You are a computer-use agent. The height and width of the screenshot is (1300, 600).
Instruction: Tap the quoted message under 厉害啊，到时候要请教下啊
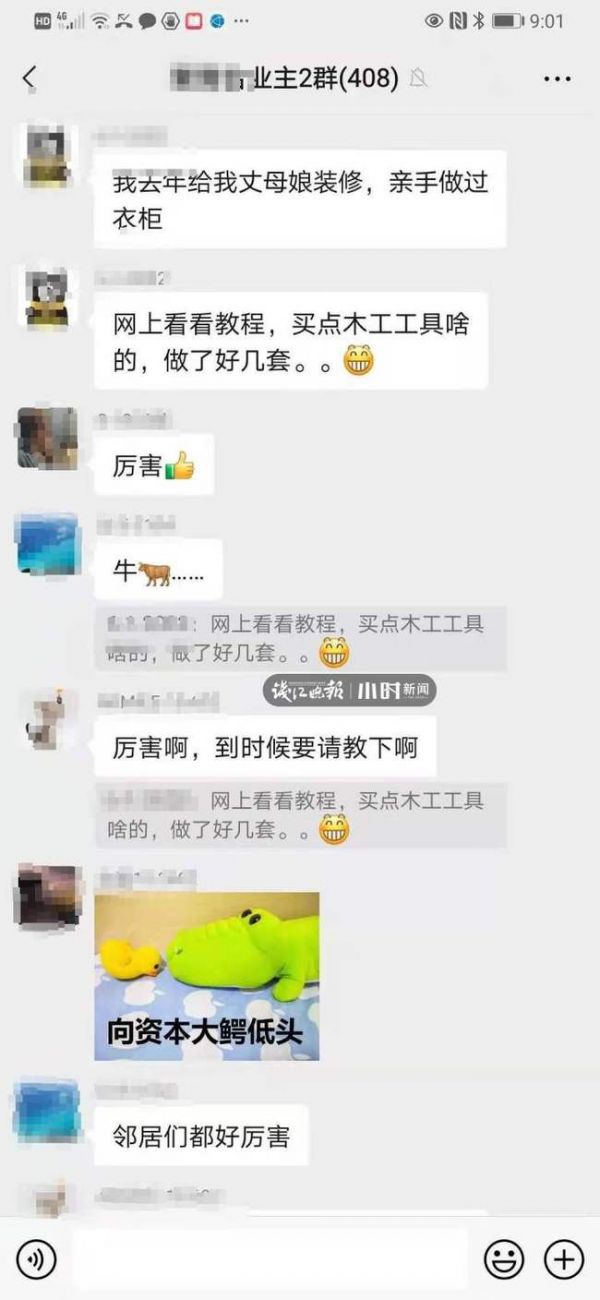pos(300,814)
